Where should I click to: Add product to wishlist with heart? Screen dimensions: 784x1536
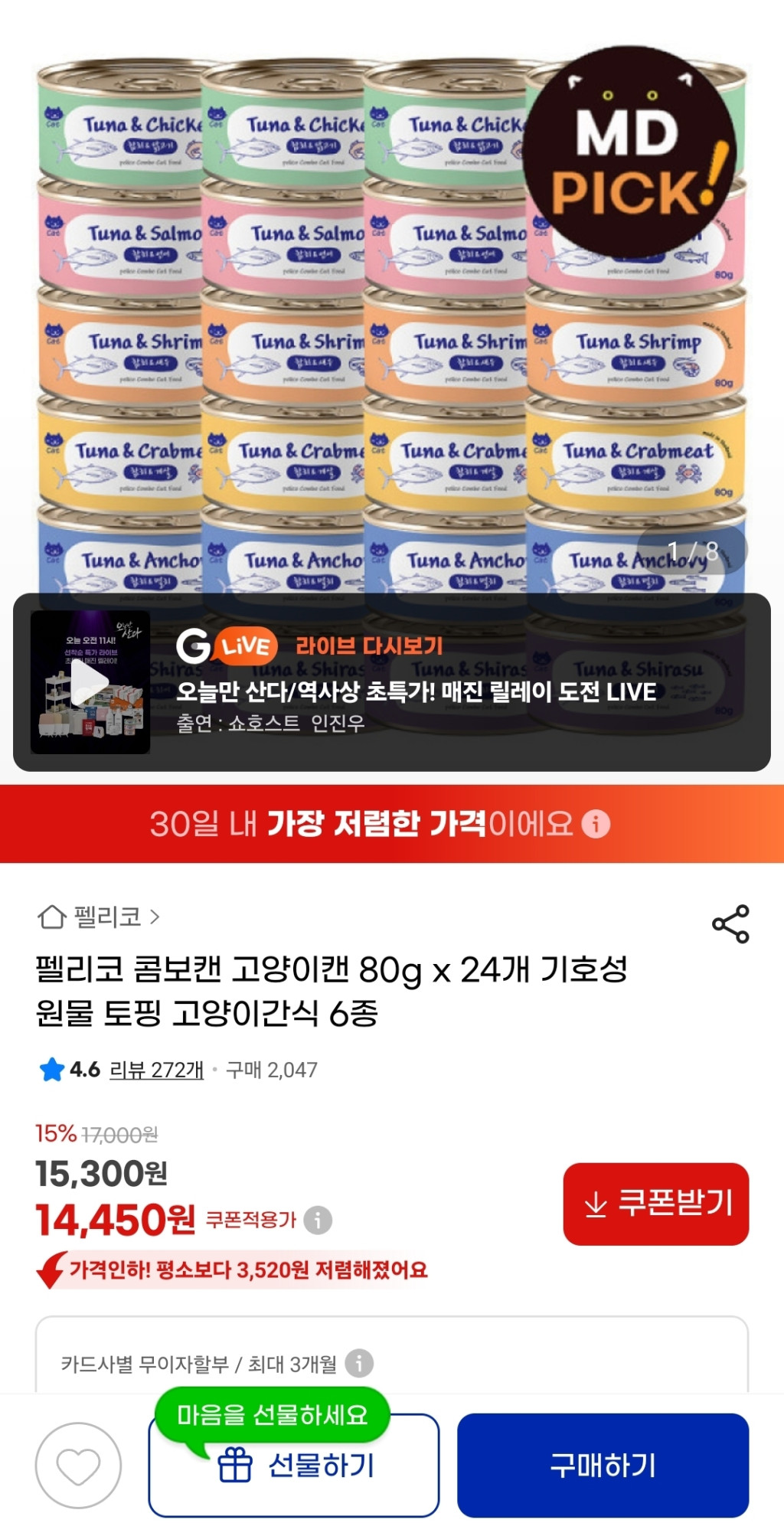[x=78, y=1466]
